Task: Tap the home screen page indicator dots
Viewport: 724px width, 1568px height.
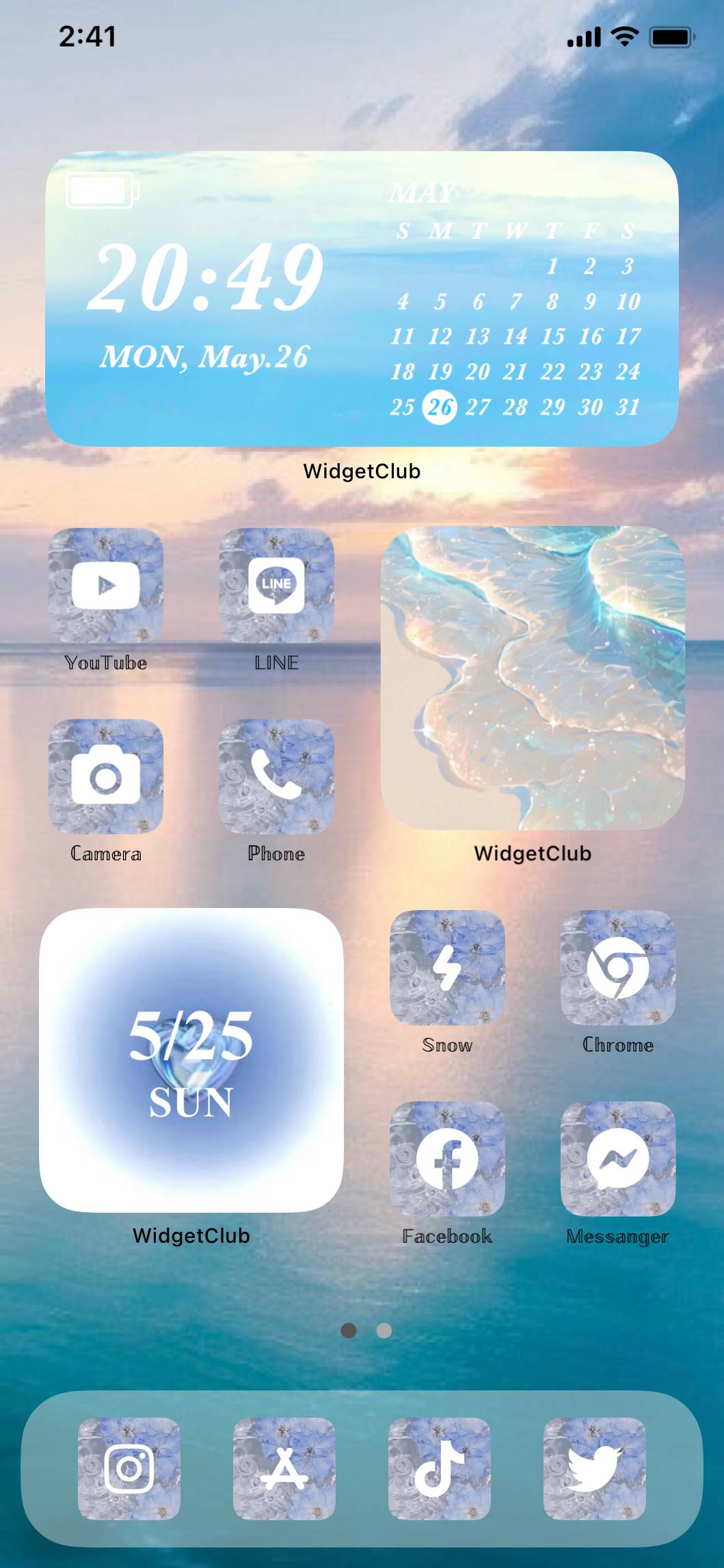Action: pyautogui.click(x=366, y=1330)
